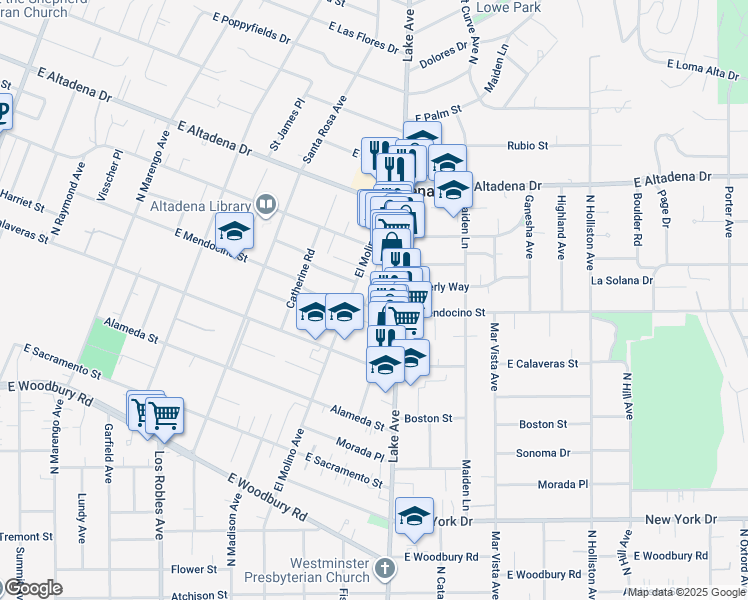Open Westminster Presbyterian Church place pin
This screenshot has width=748, height=600.
[x=384, y=569]
